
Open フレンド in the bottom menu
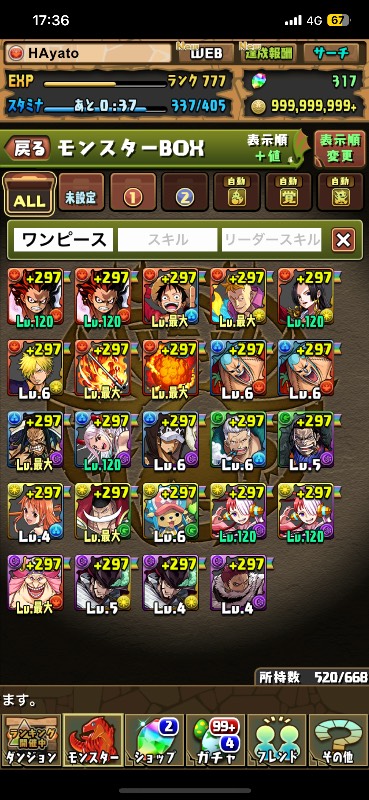[277, 740]
